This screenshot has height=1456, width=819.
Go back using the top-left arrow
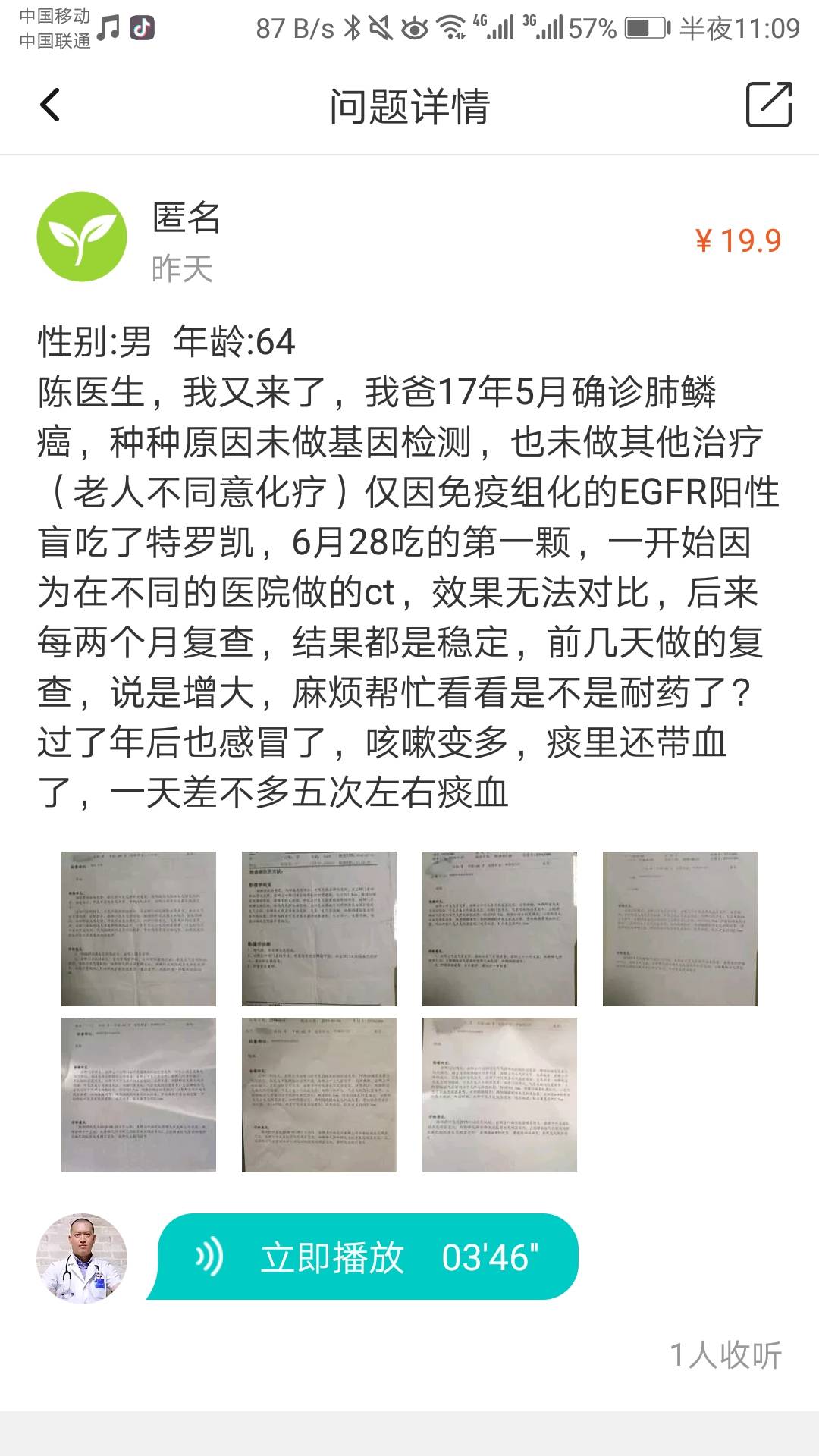(x=50, y=105)
